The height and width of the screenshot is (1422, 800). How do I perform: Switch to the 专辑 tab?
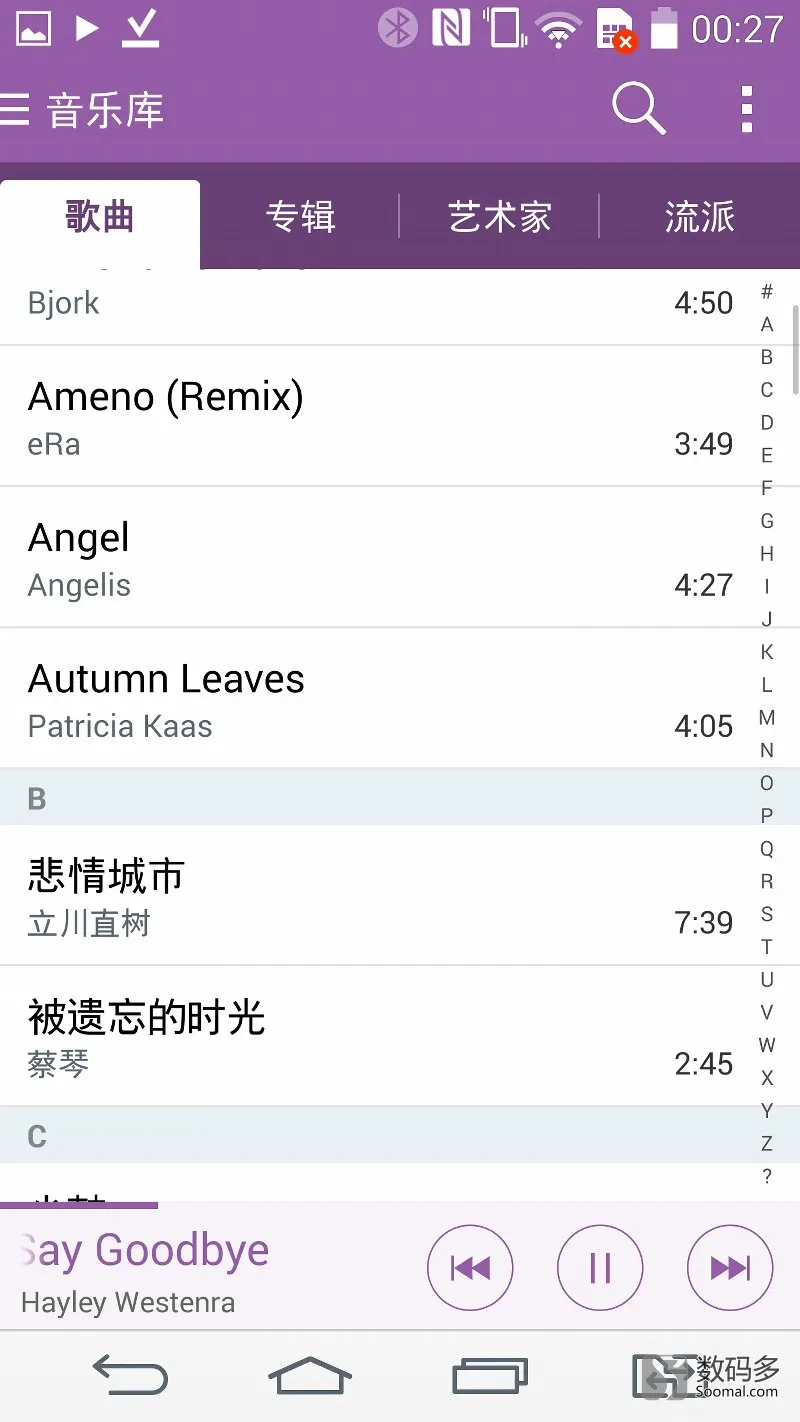(x=300, y=217)
